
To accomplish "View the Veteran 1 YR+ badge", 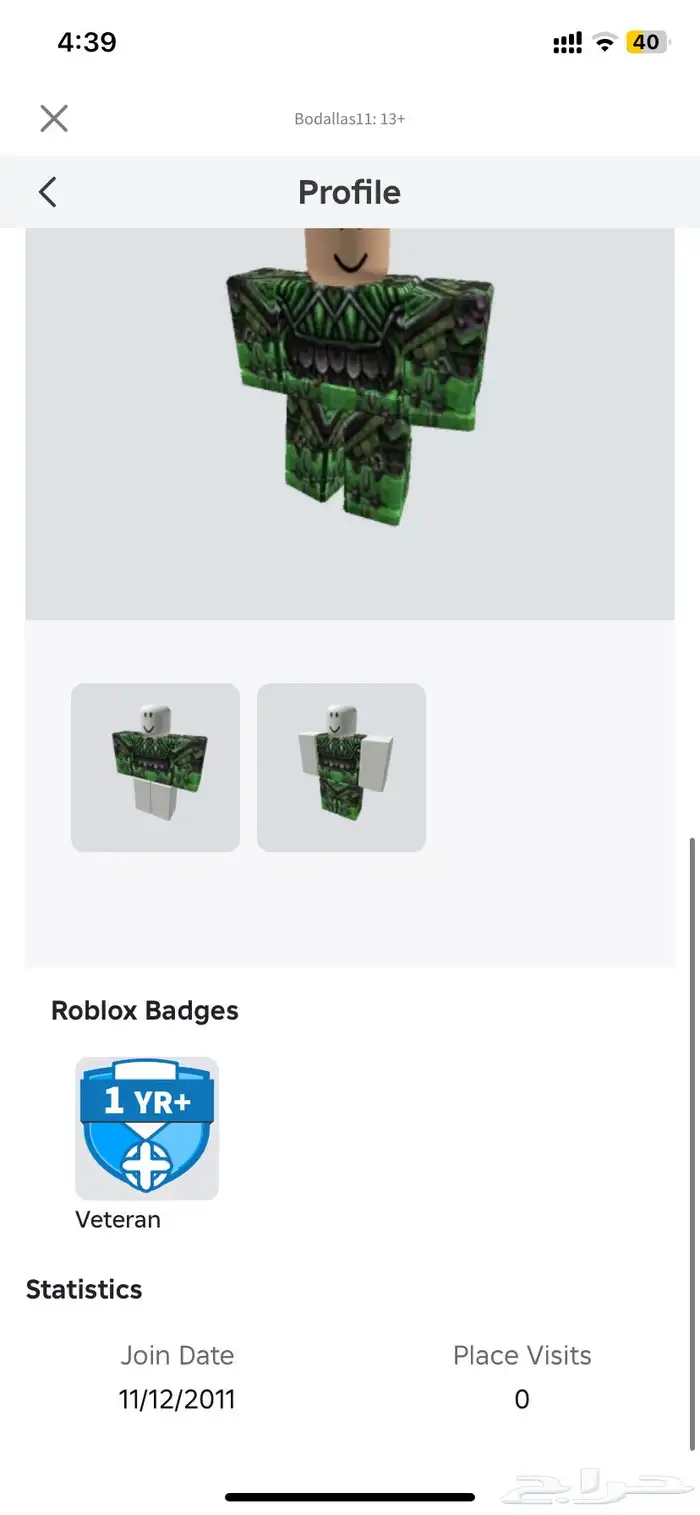I will pos(147,1128).
